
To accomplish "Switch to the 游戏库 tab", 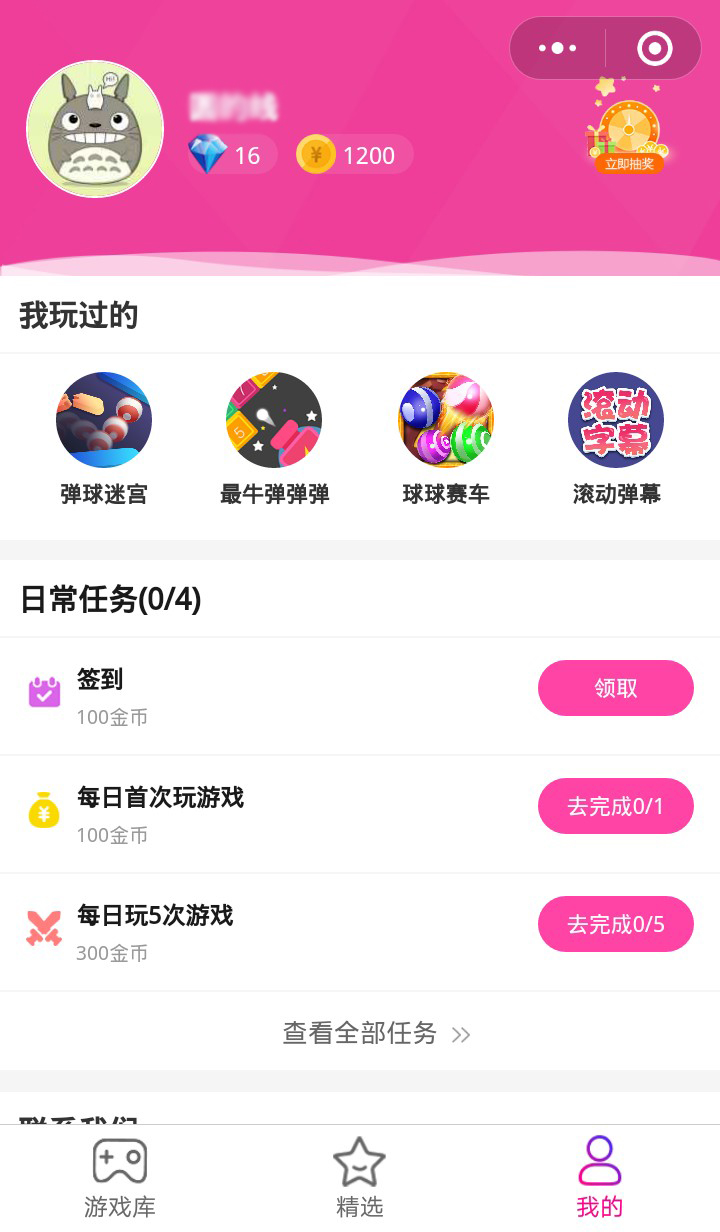I will (119, 1176).
